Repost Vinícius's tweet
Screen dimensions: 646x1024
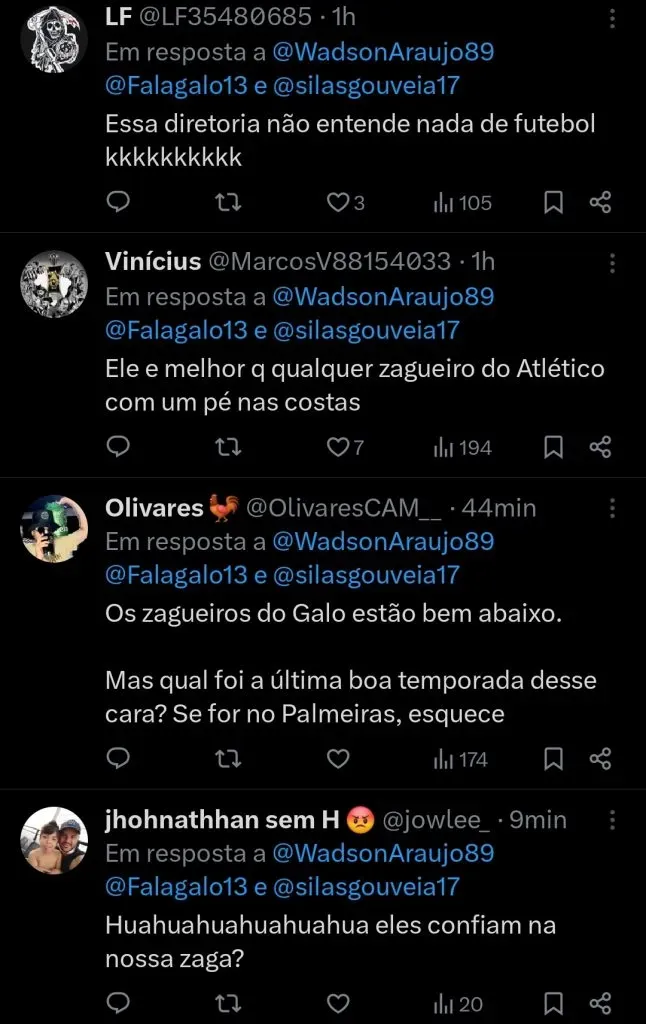click(x=229, y=447)
